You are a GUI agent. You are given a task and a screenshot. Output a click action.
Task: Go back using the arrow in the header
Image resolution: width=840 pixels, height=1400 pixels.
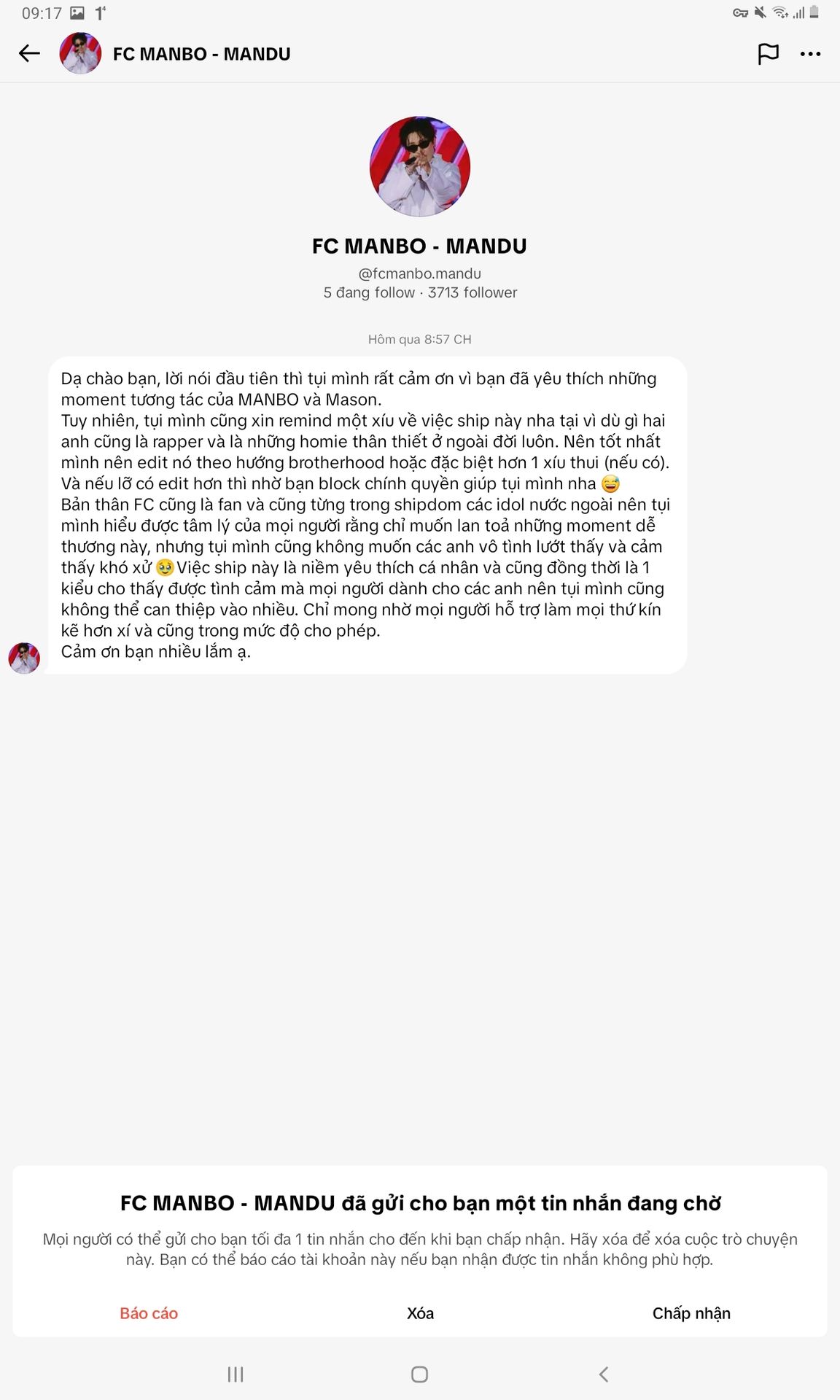tap(29, 53)
